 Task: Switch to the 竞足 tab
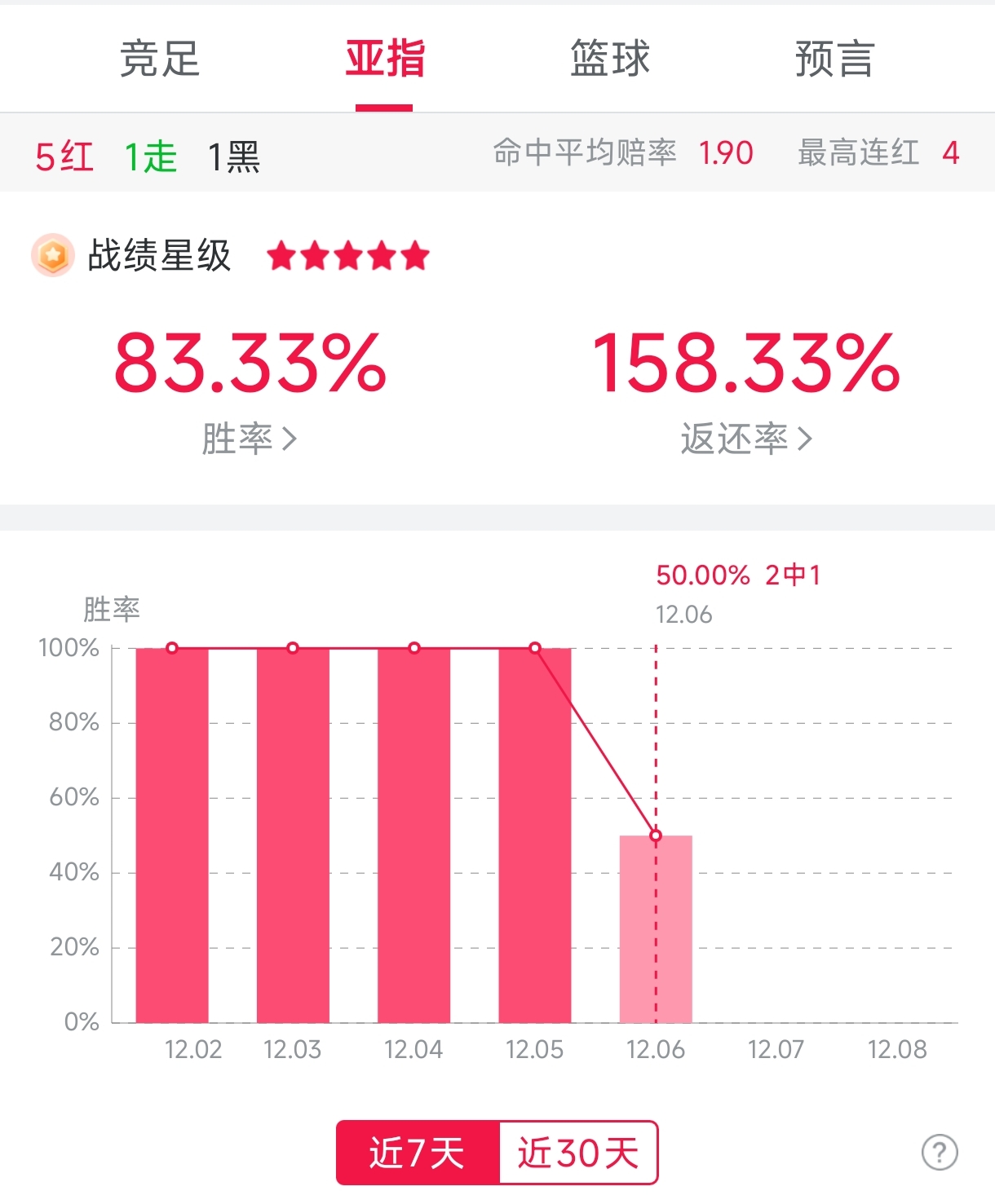coord(160,60)
